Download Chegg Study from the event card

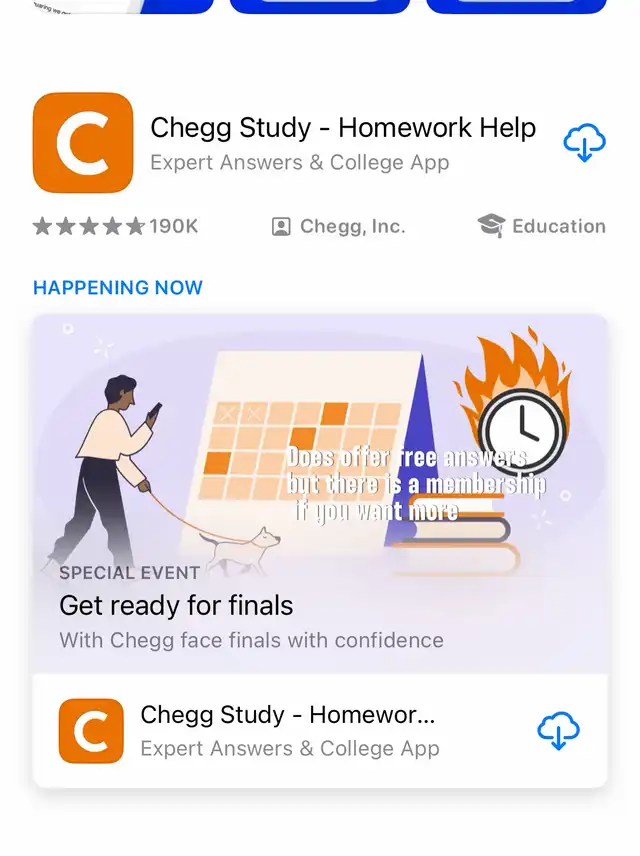[x=558, y=731]
